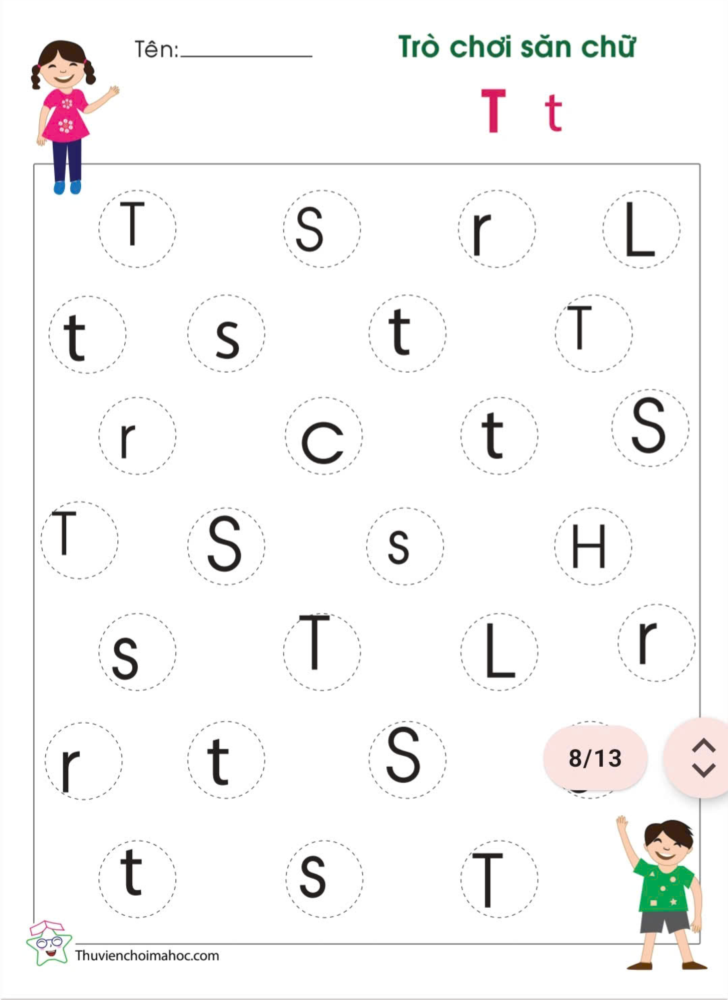This screenshot has width=728, height=1000.
Task: Tap the up-down arrows scroll handle
Action: [x=704, y=757]
